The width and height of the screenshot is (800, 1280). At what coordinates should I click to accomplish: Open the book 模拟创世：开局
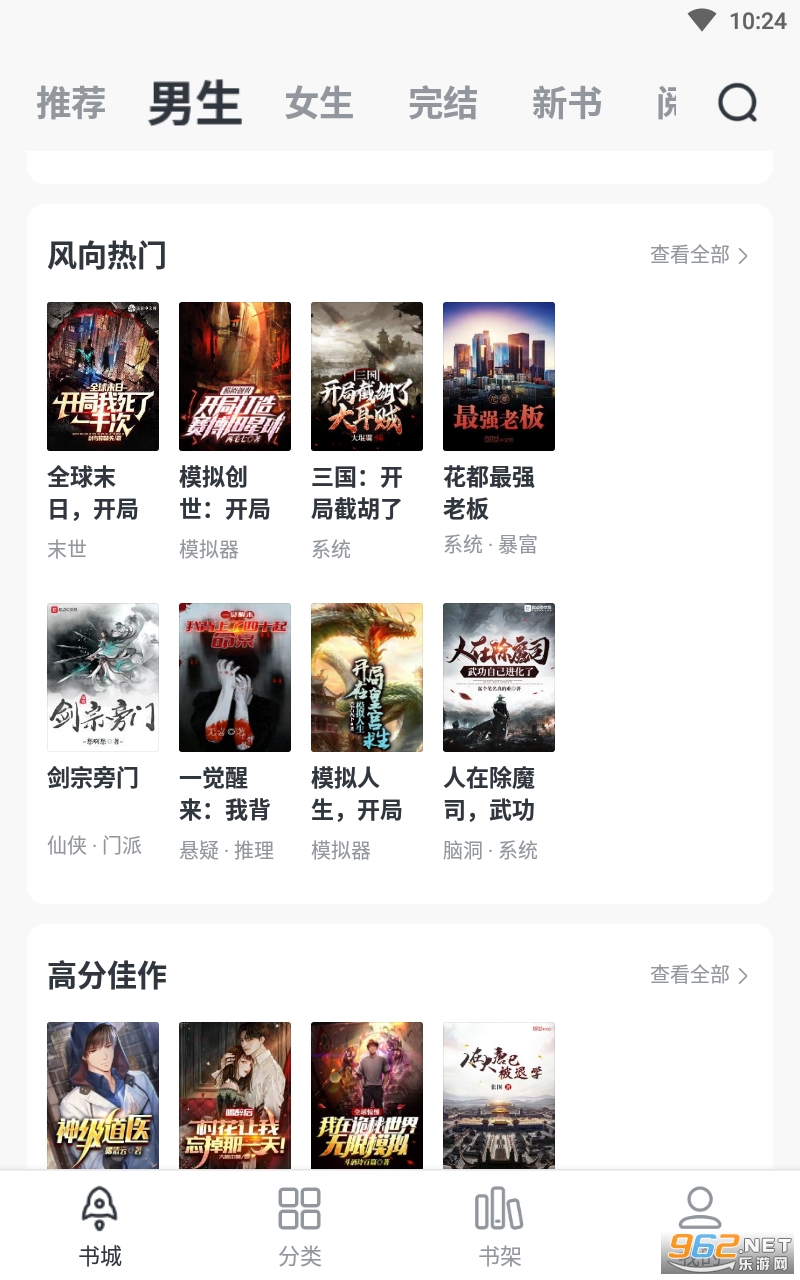pos(235,377)
